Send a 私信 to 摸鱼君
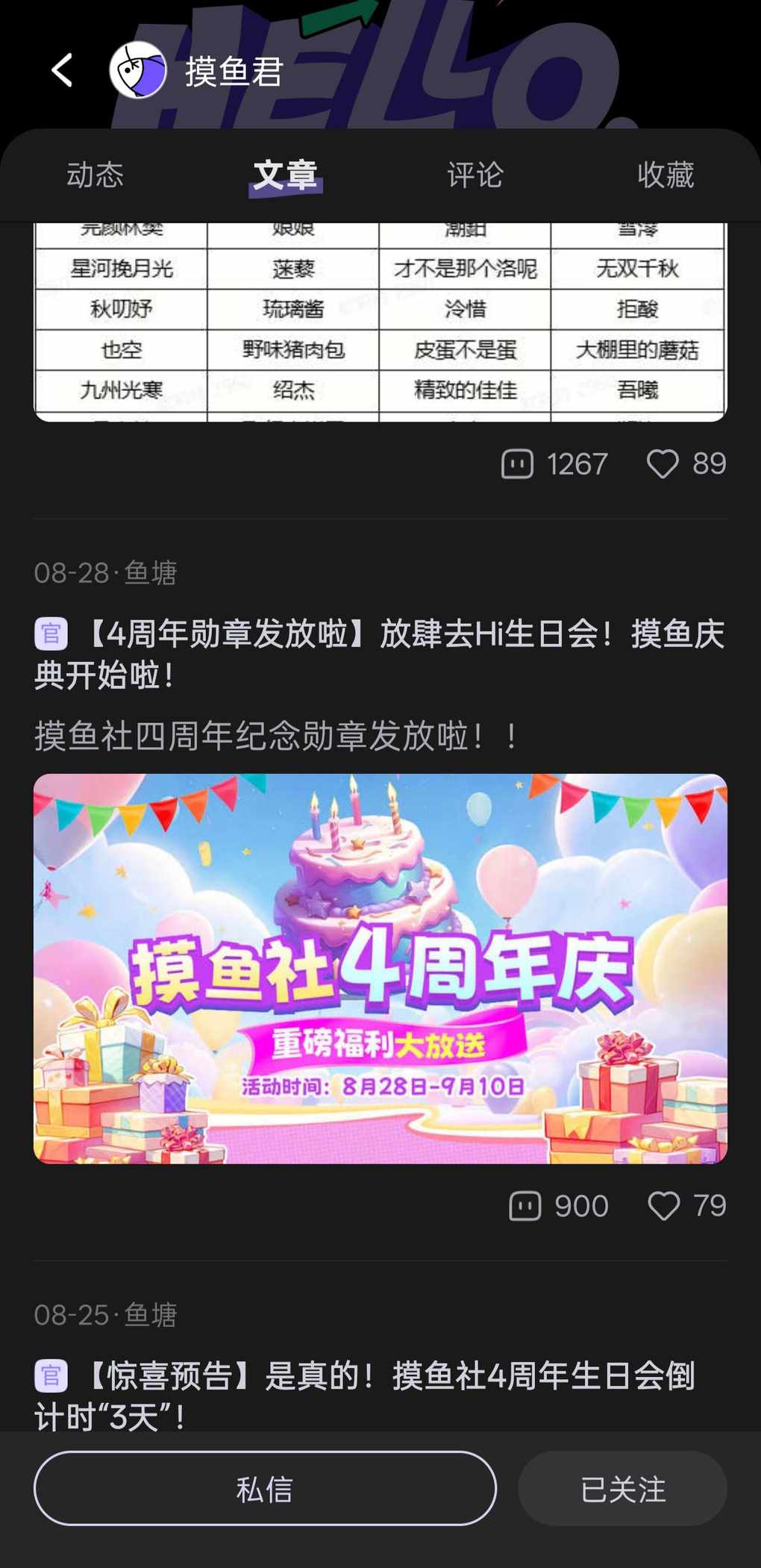The width and height of the screenshot is (761, 1568). (265, 1489)
